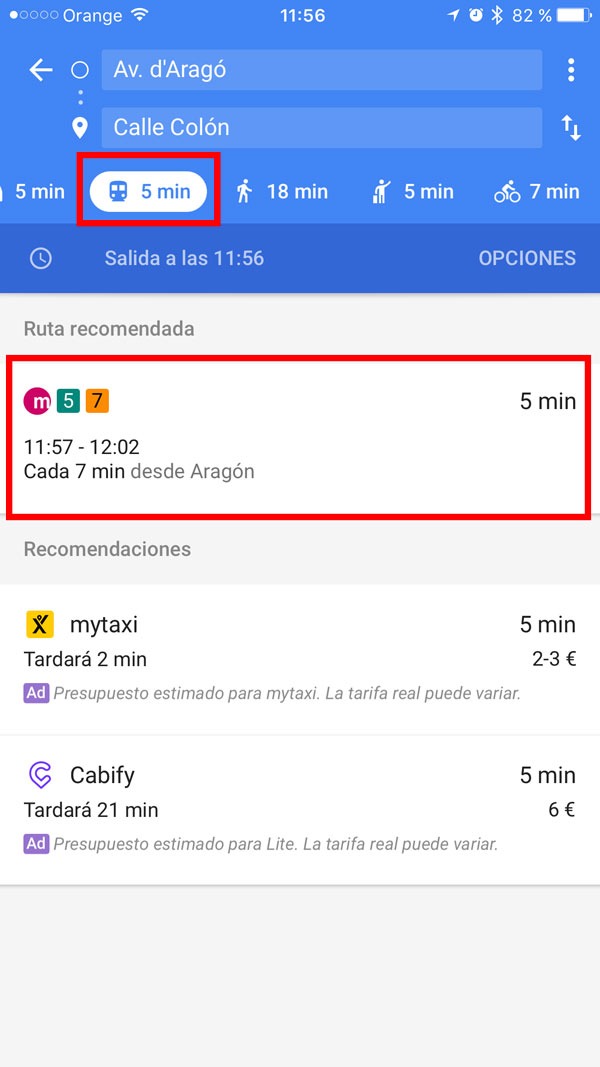Go back with the arrow icon
The image size is (600, 1067).
tap(40, 70)
